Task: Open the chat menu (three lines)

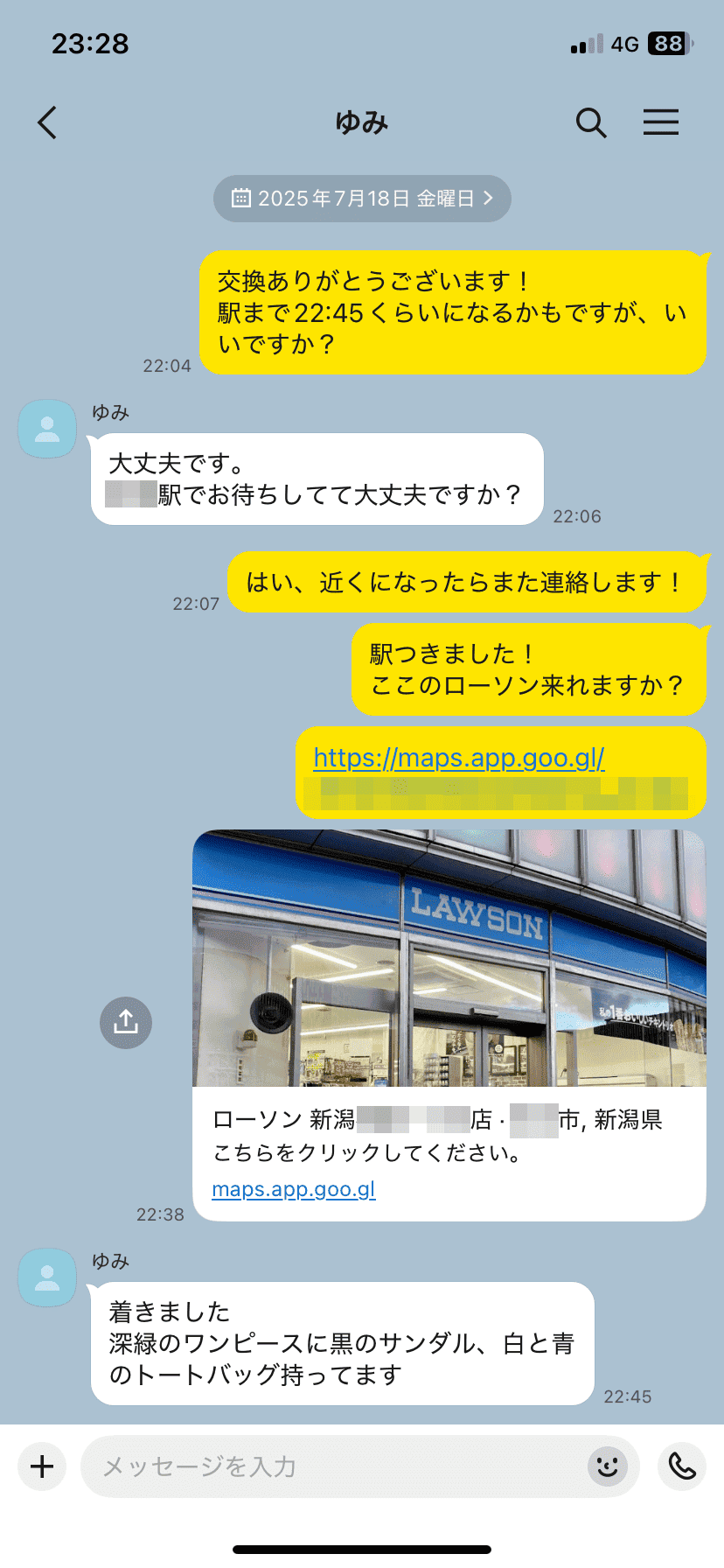Action: pyautogui.click(x=660, y=122)
